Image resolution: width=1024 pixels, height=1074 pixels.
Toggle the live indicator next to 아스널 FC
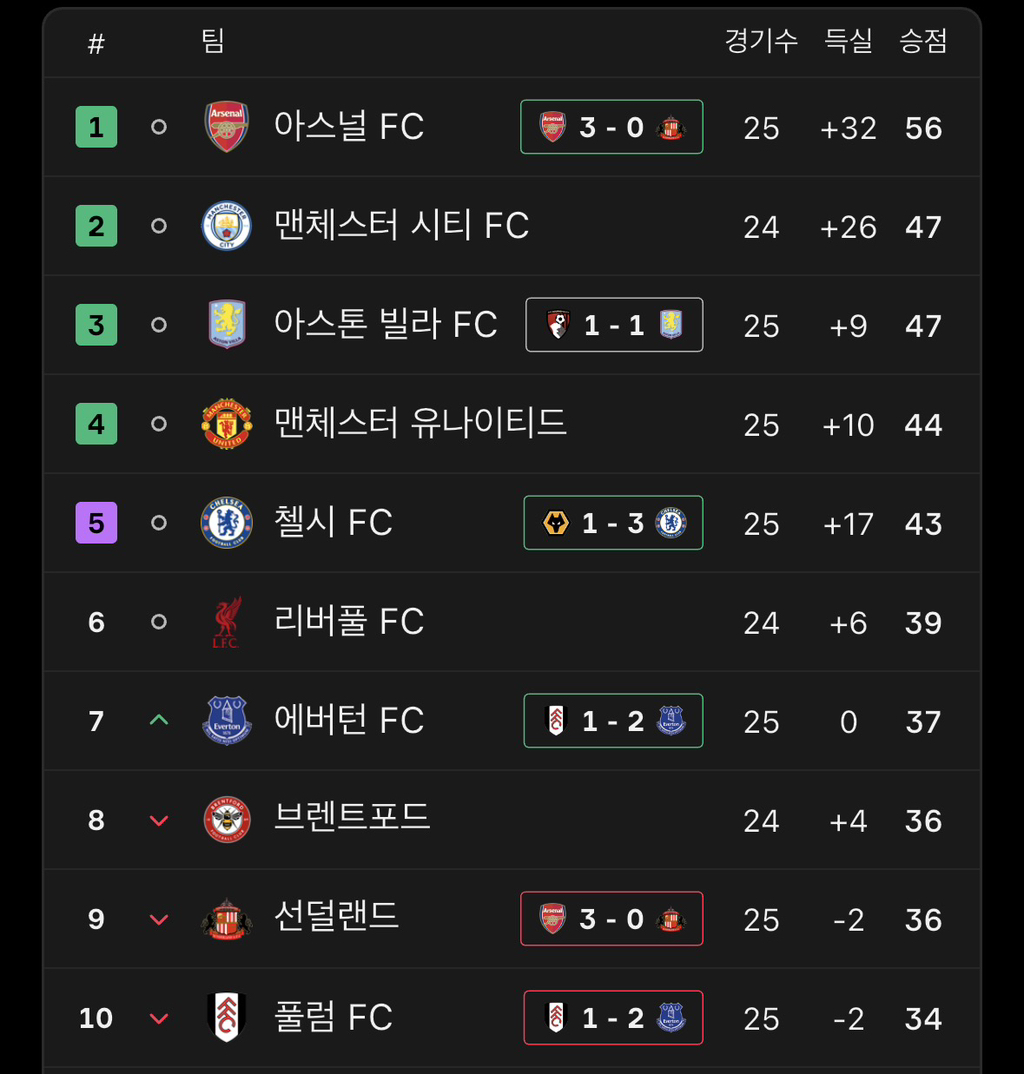coord(157,126)
